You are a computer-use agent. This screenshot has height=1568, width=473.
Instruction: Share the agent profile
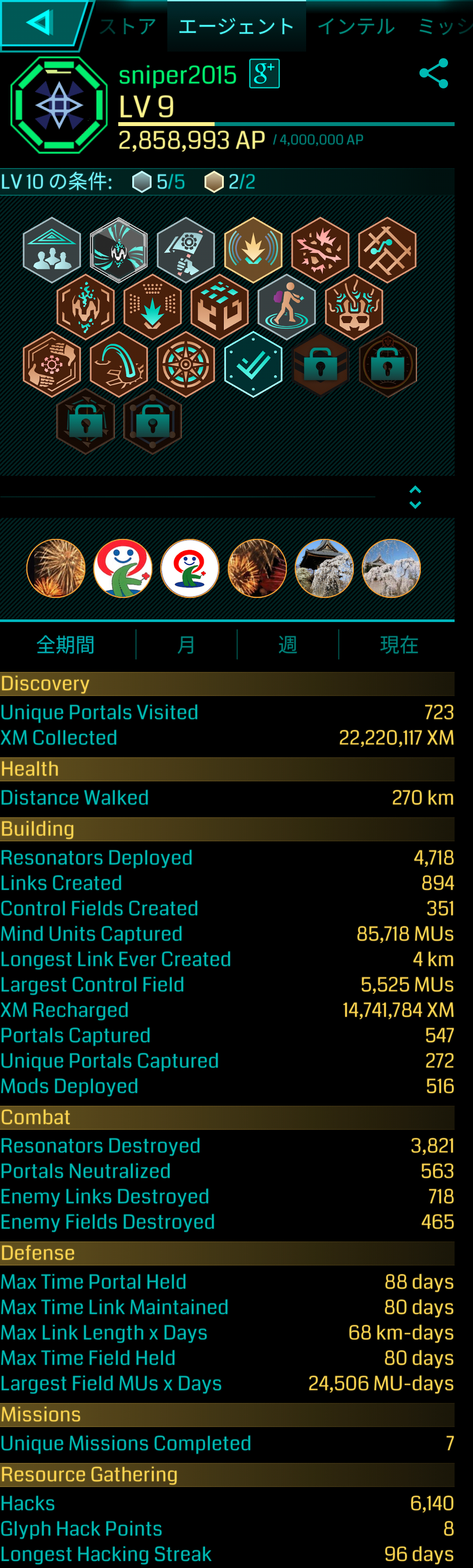pos(434,74)
